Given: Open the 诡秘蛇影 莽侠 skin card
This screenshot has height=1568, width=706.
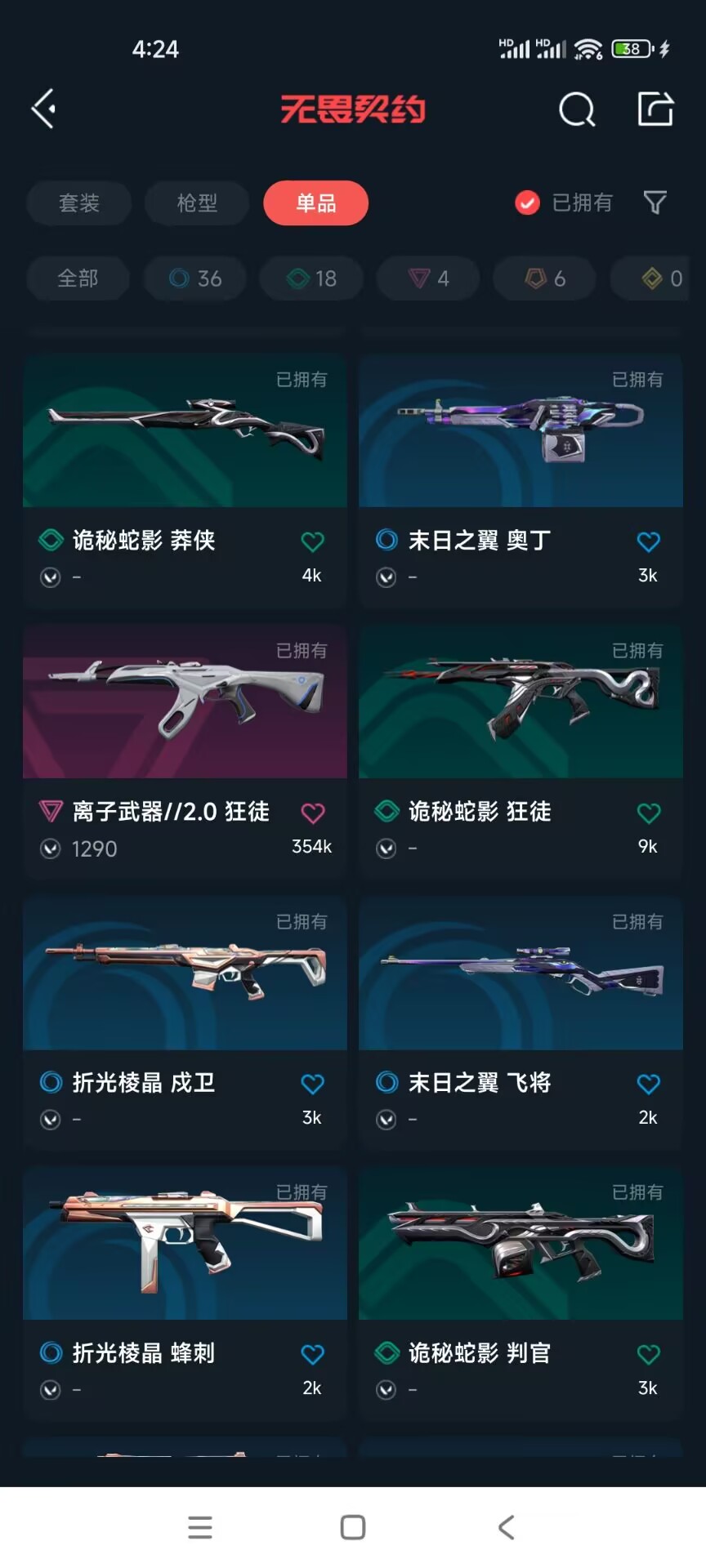Looking at the screenshot, I should tap(185, 431).
